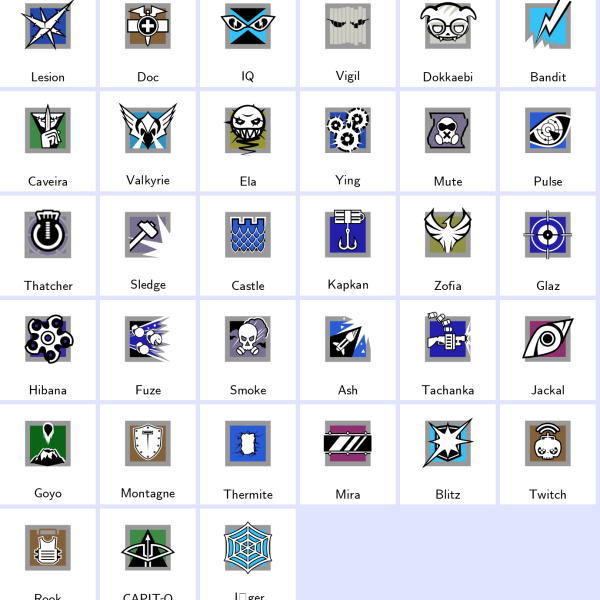
Task: Open the Mira operator tile
Action: pos(348,452)
